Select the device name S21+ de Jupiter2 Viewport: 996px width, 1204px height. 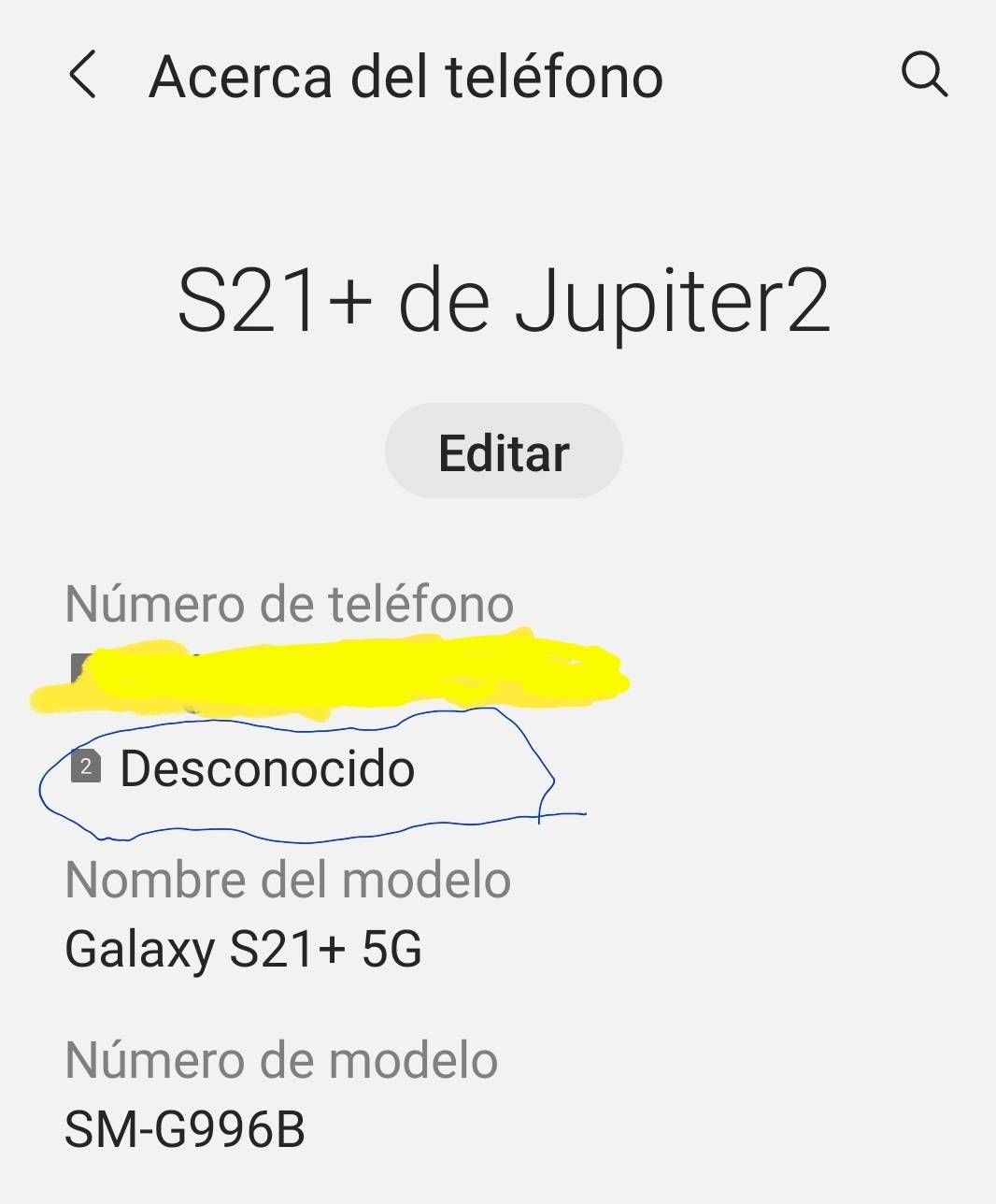(x=504, y=297)
